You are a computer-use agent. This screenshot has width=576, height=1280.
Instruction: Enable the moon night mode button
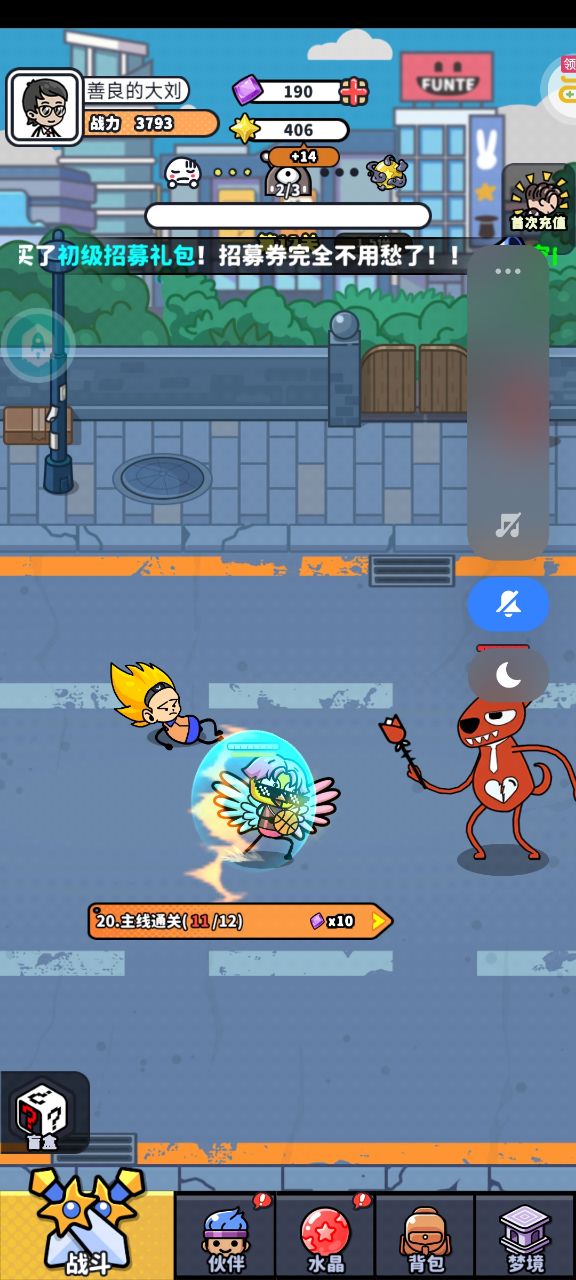pos(508,676)
